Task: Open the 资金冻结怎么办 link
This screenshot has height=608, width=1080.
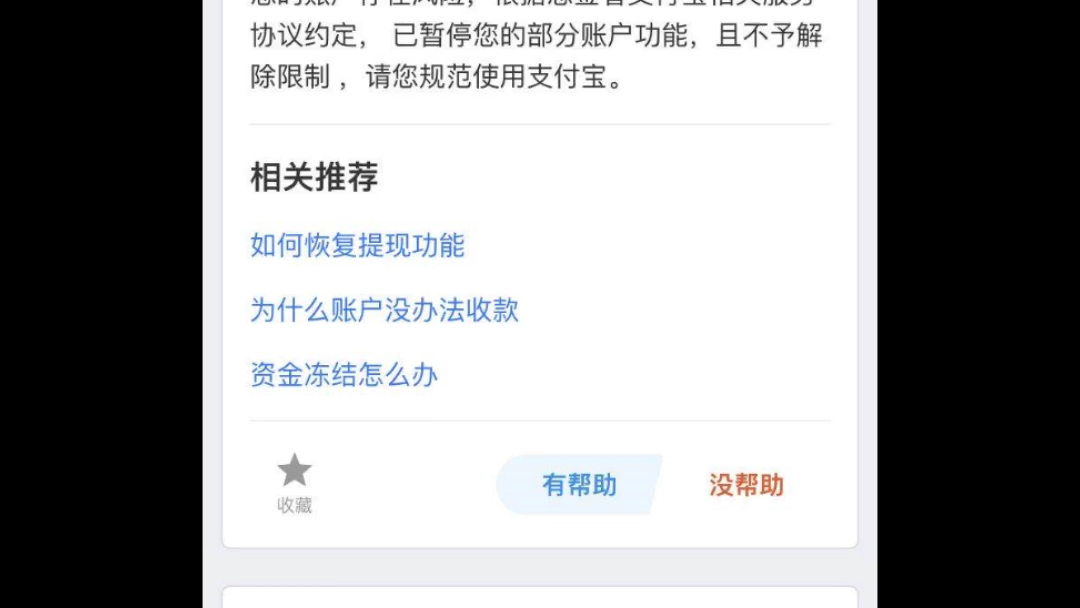Action: [x=344, y=375]
